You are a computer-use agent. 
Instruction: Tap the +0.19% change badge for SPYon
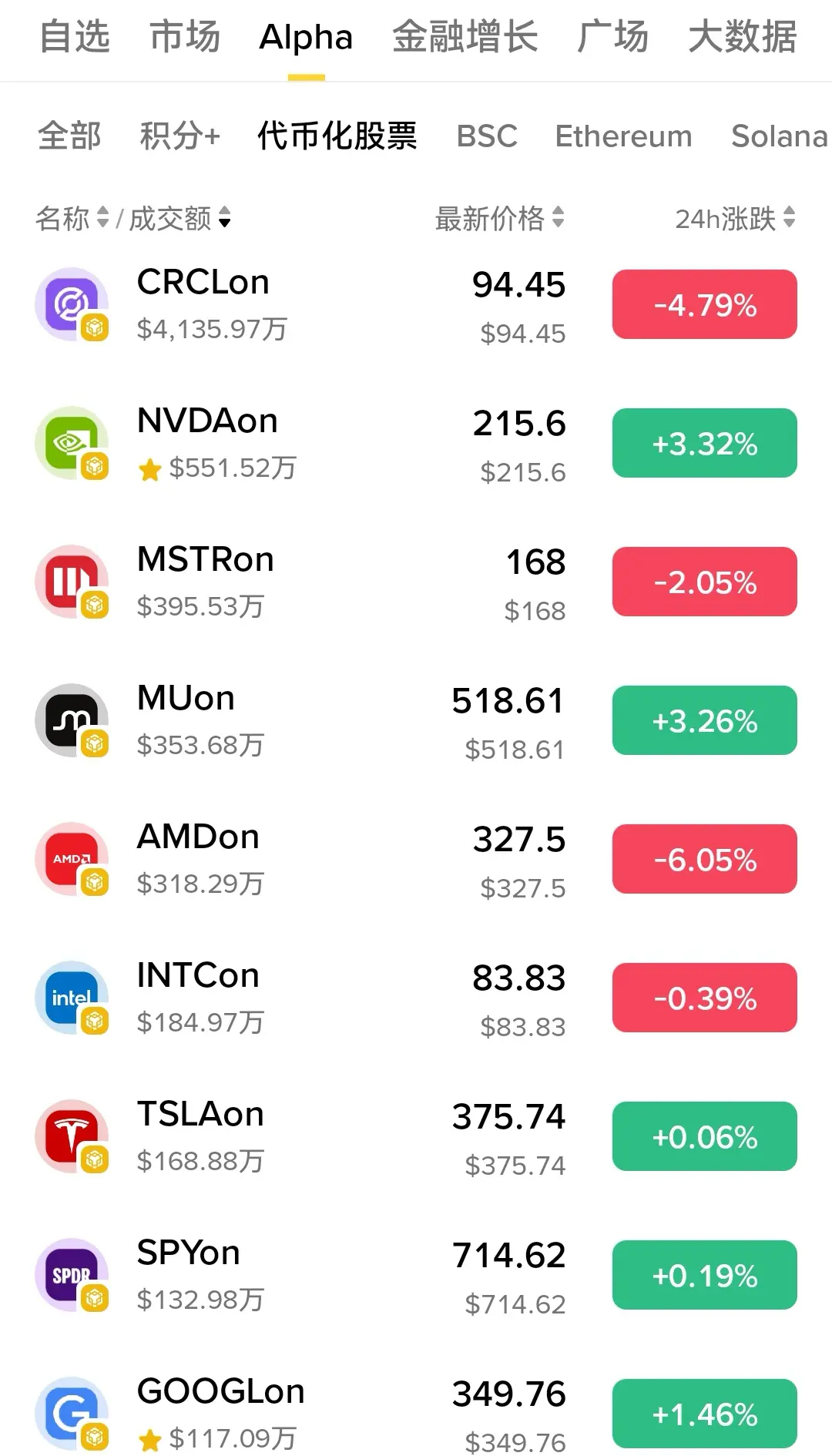704,1275
